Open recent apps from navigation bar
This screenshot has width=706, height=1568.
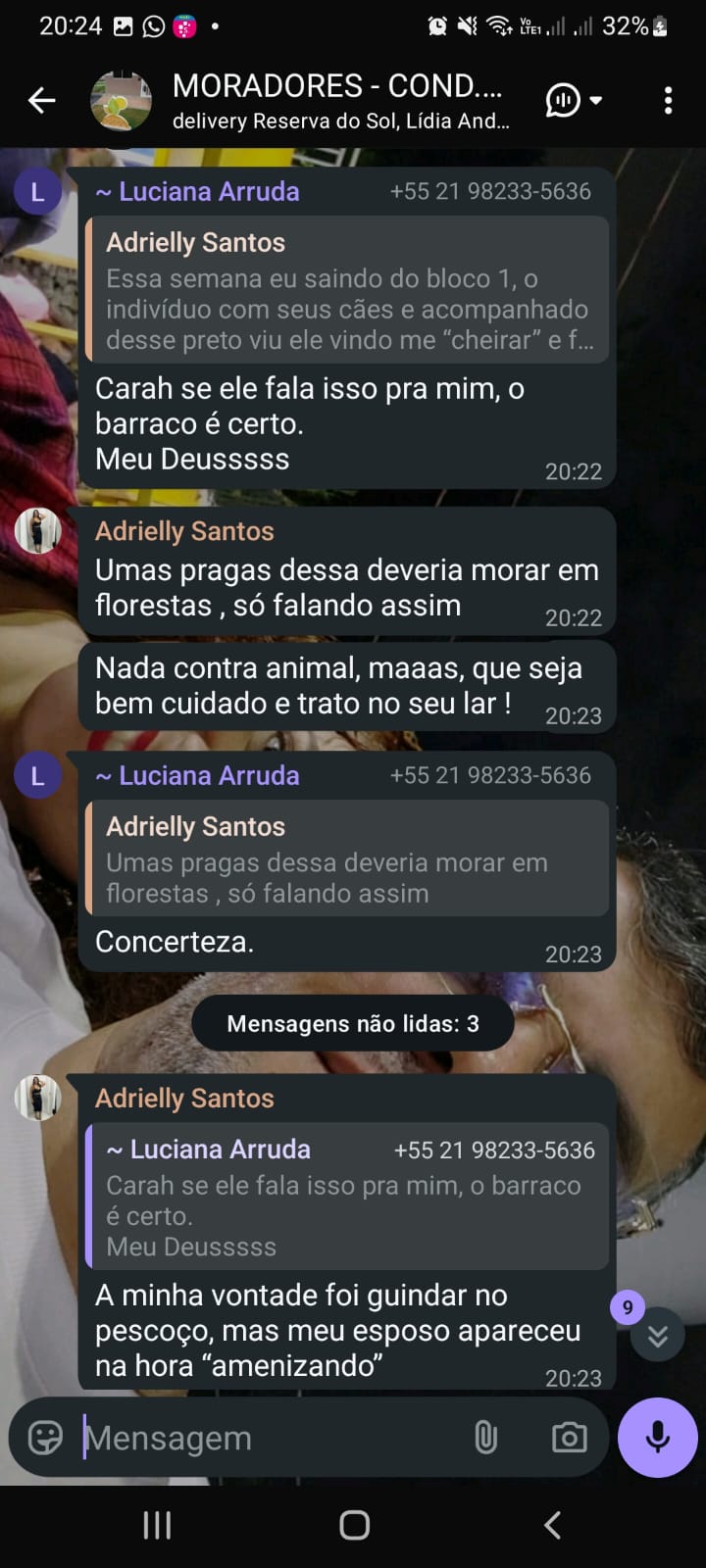(157, 1525)
